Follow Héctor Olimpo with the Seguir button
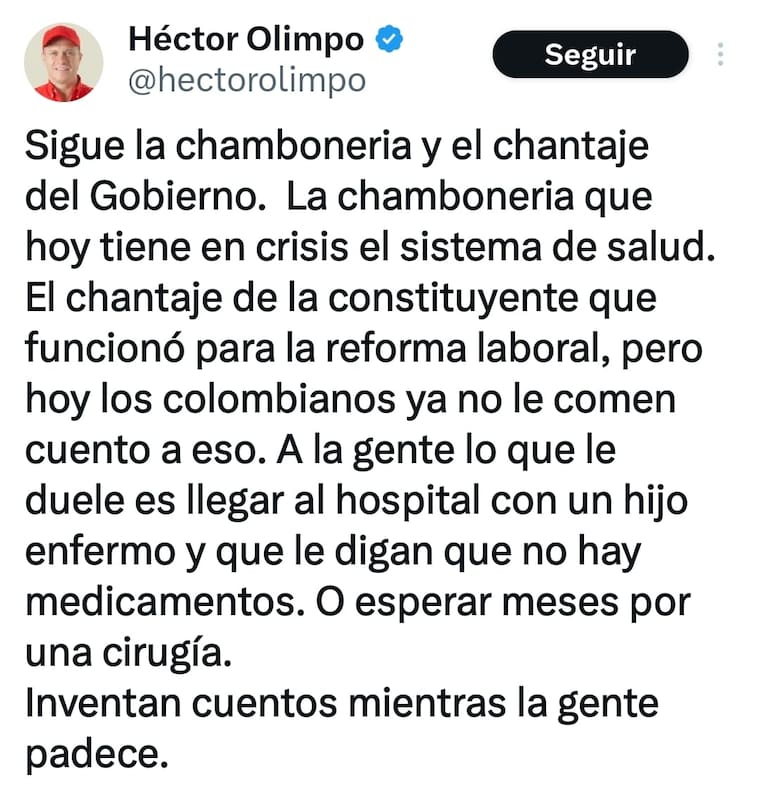760x787 pixels. pyautogui.click(x=590, y=55)
